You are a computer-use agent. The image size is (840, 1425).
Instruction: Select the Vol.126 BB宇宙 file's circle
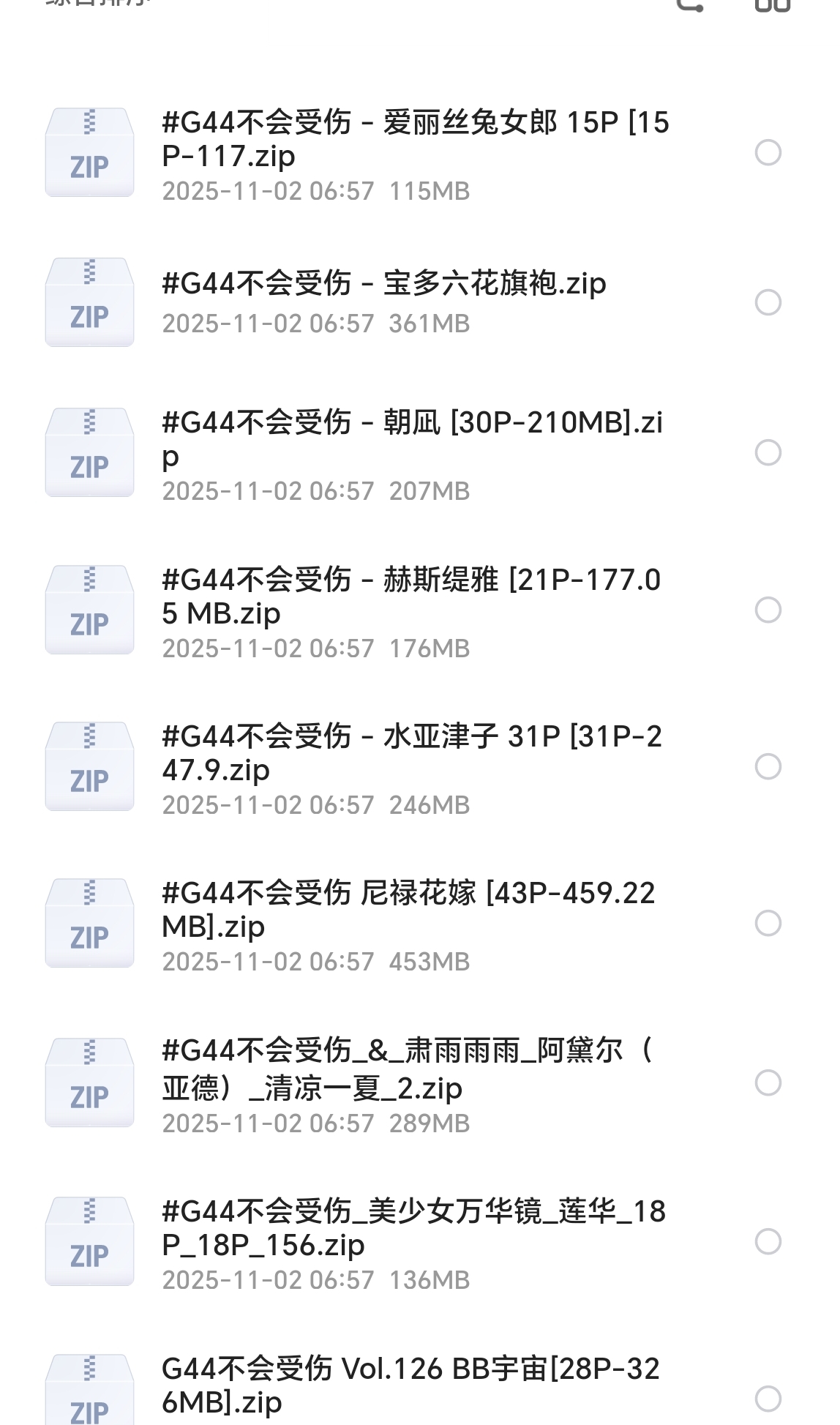pos(768,1399)
